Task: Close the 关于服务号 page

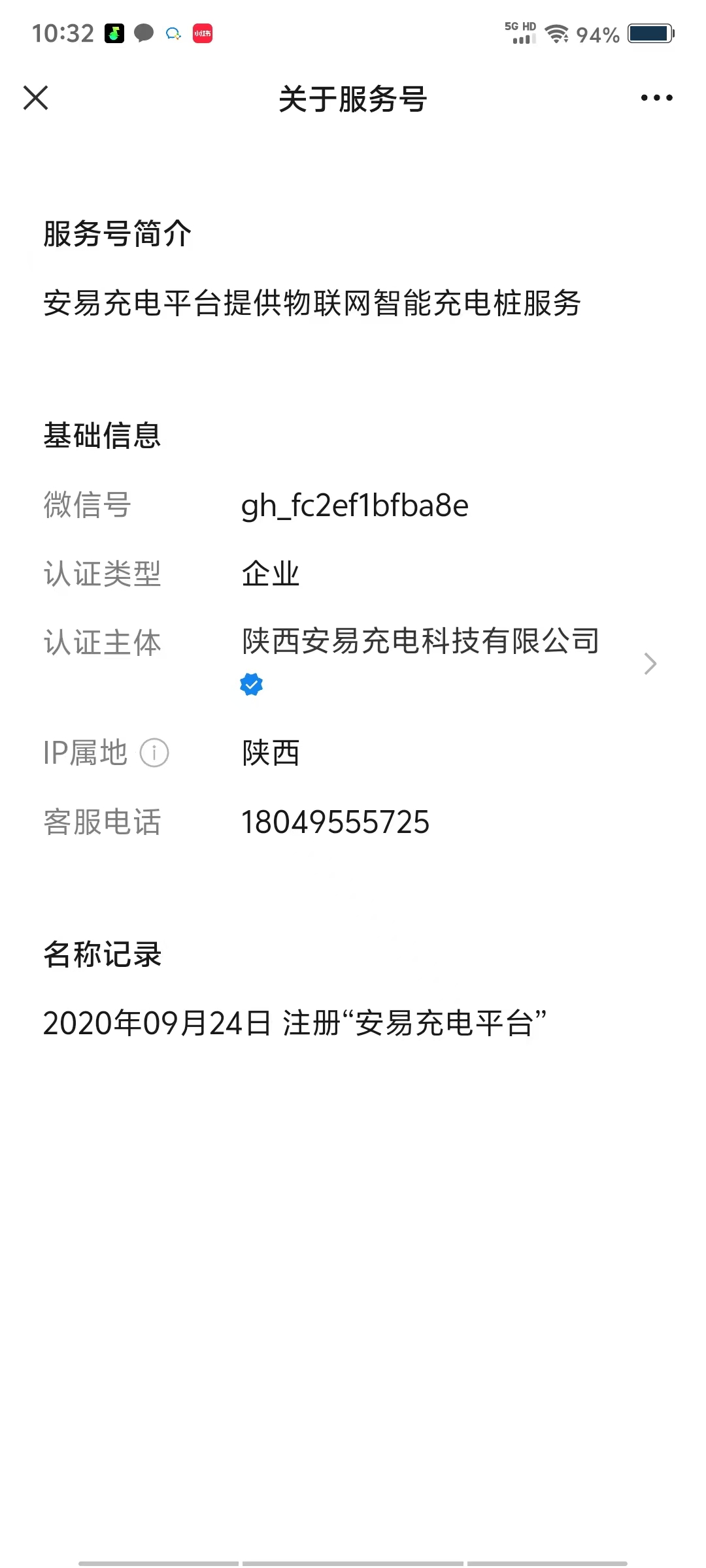Action: click(36, 98)
